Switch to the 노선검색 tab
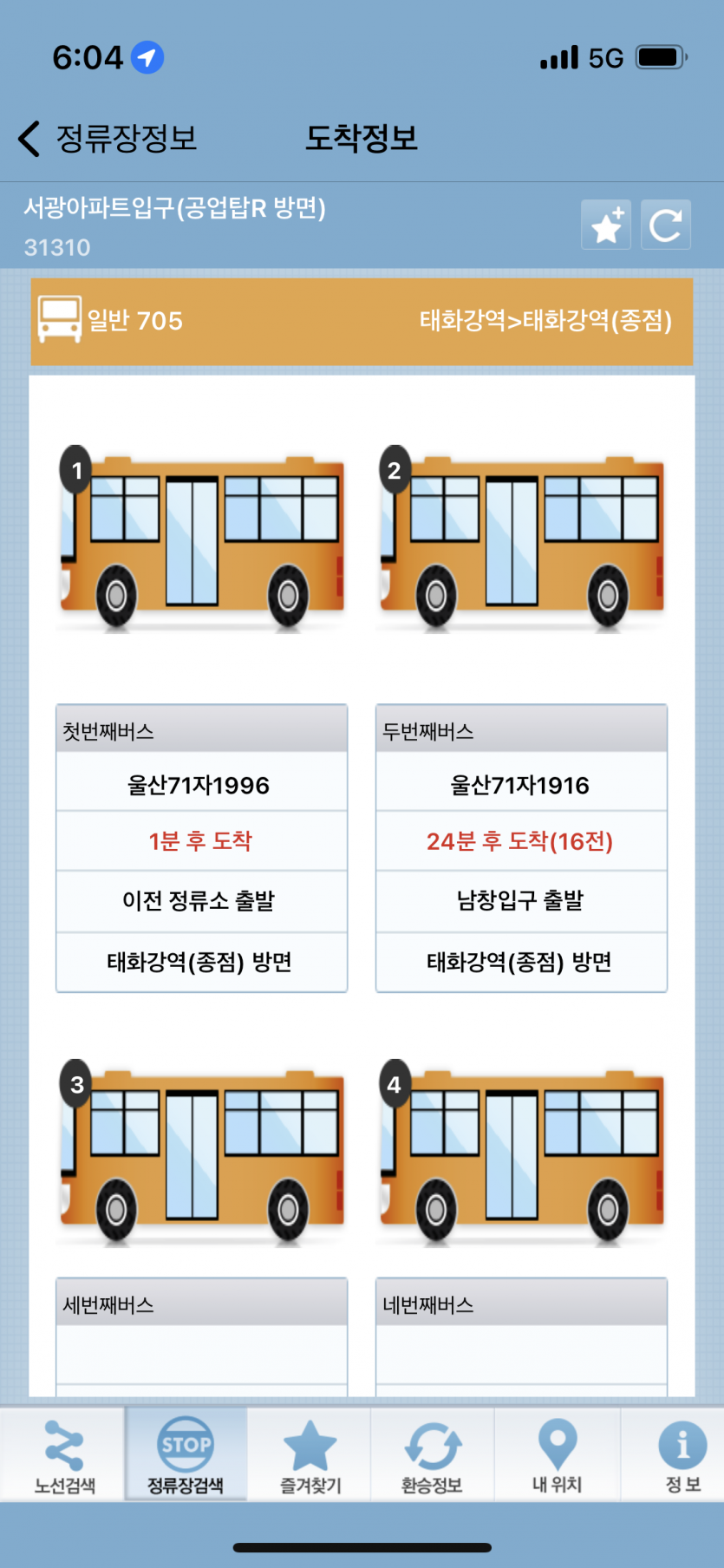 [x=63, y=1455]
